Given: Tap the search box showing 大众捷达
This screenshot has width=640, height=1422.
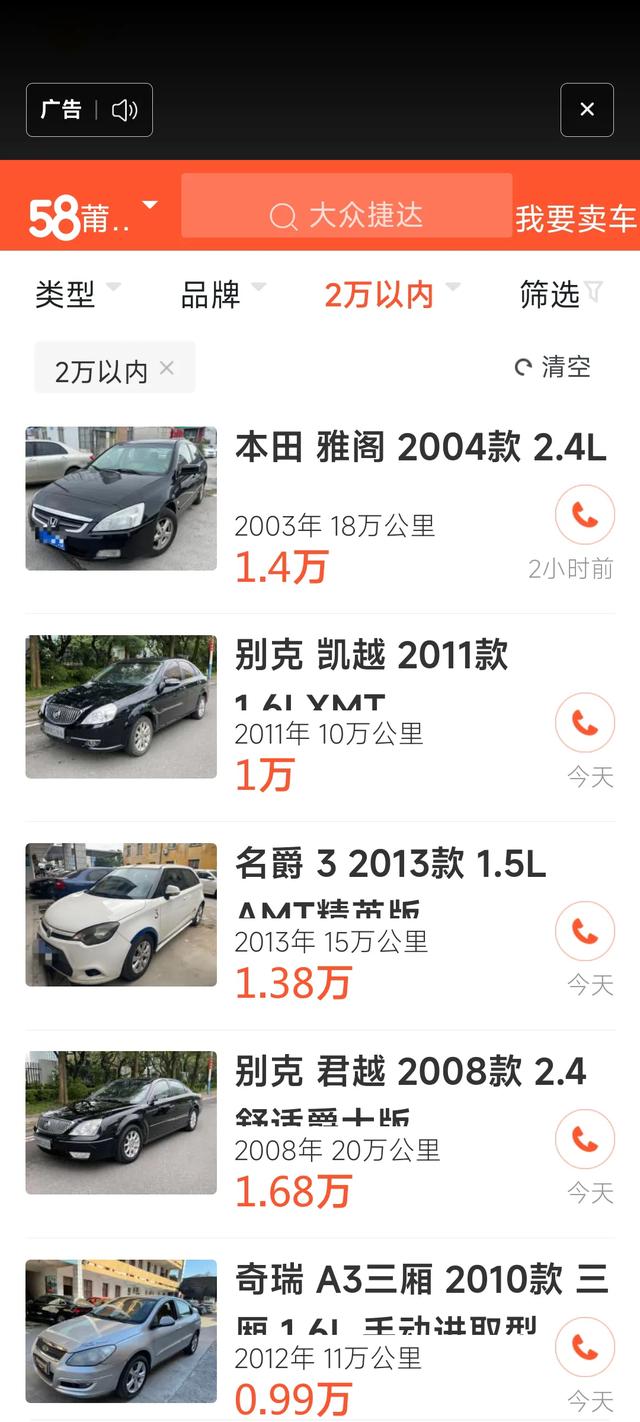Looking at the screenshot, I should (346, 214).
